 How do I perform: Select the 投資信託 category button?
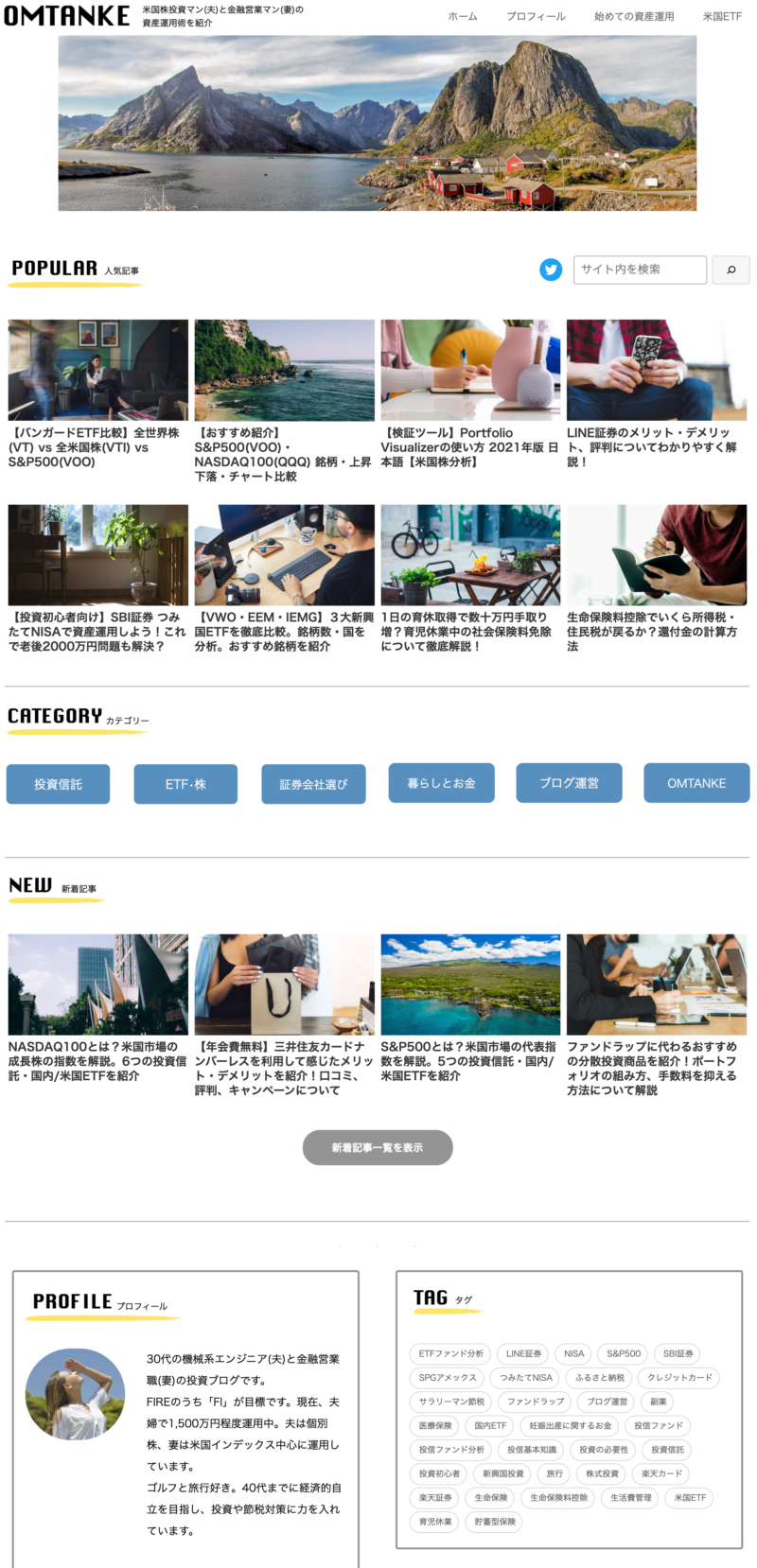coord(58,784)
